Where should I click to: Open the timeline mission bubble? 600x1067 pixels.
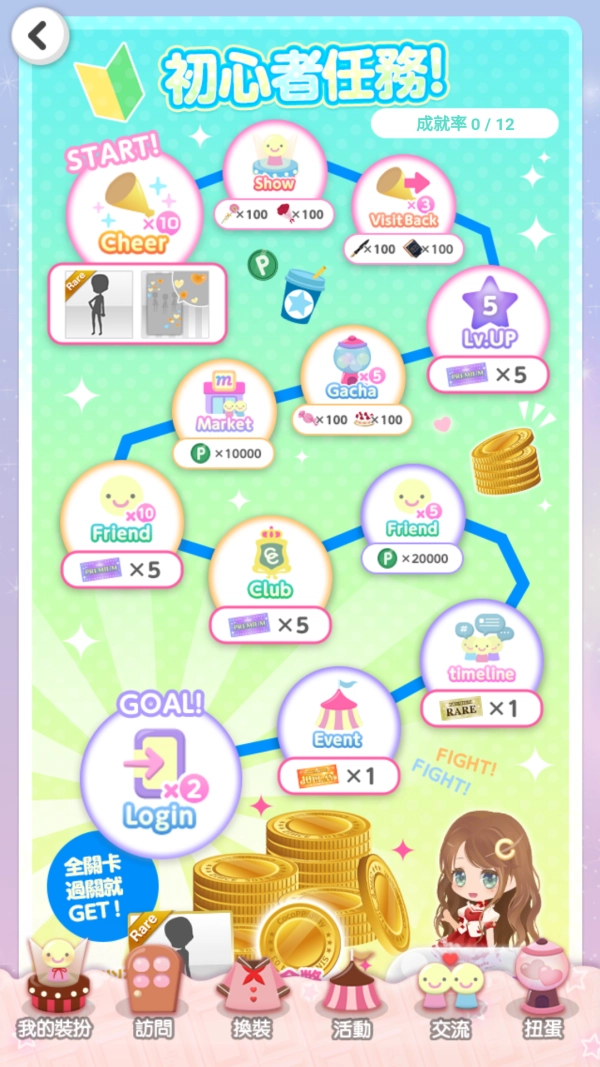[x=482, y=651]
